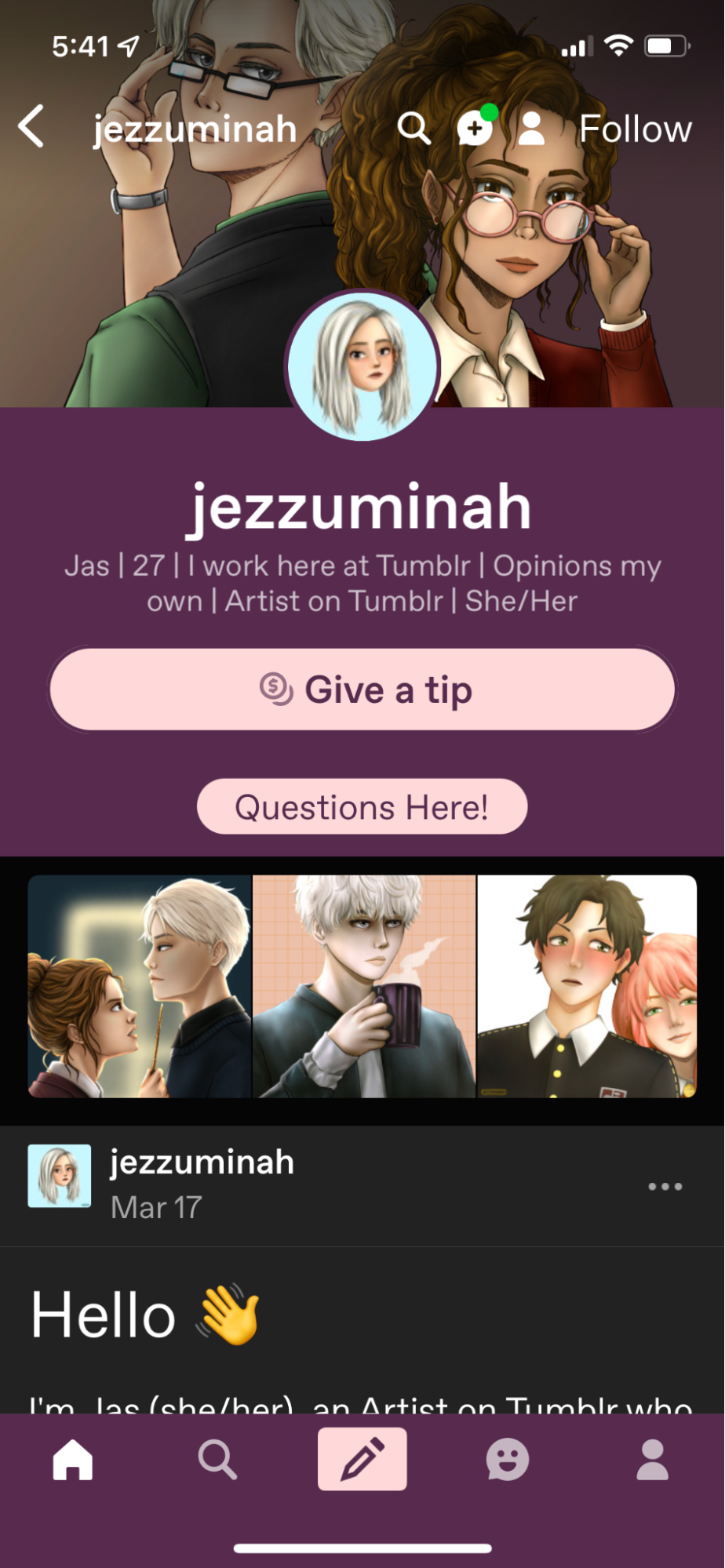Switch to the Activity smiley tab
Viewport: 725px width, 1568px height.
[x=507, y=1459]
